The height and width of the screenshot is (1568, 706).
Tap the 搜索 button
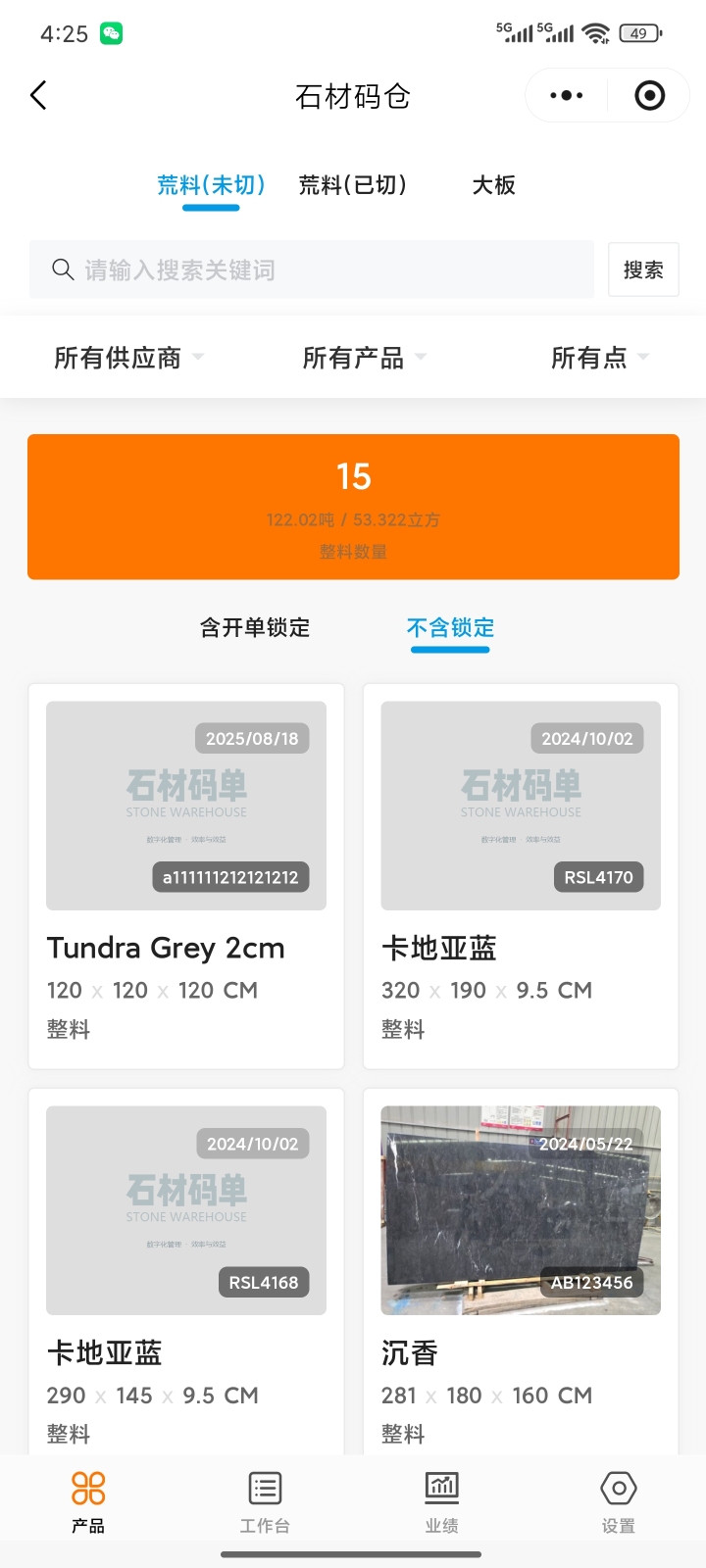(643, 269)
